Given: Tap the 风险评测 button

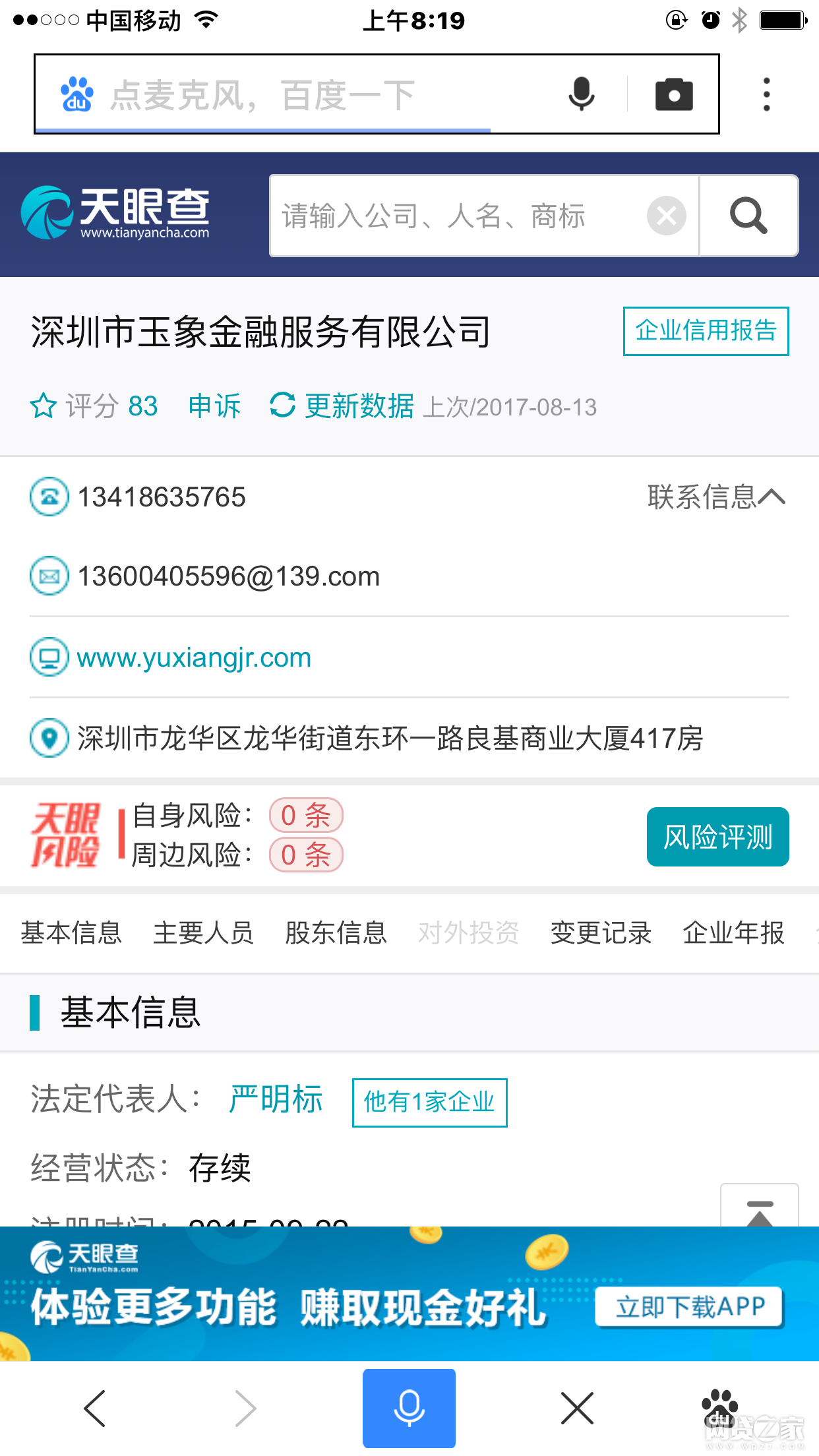Looking at the screenshot, I should click(717, 837).
